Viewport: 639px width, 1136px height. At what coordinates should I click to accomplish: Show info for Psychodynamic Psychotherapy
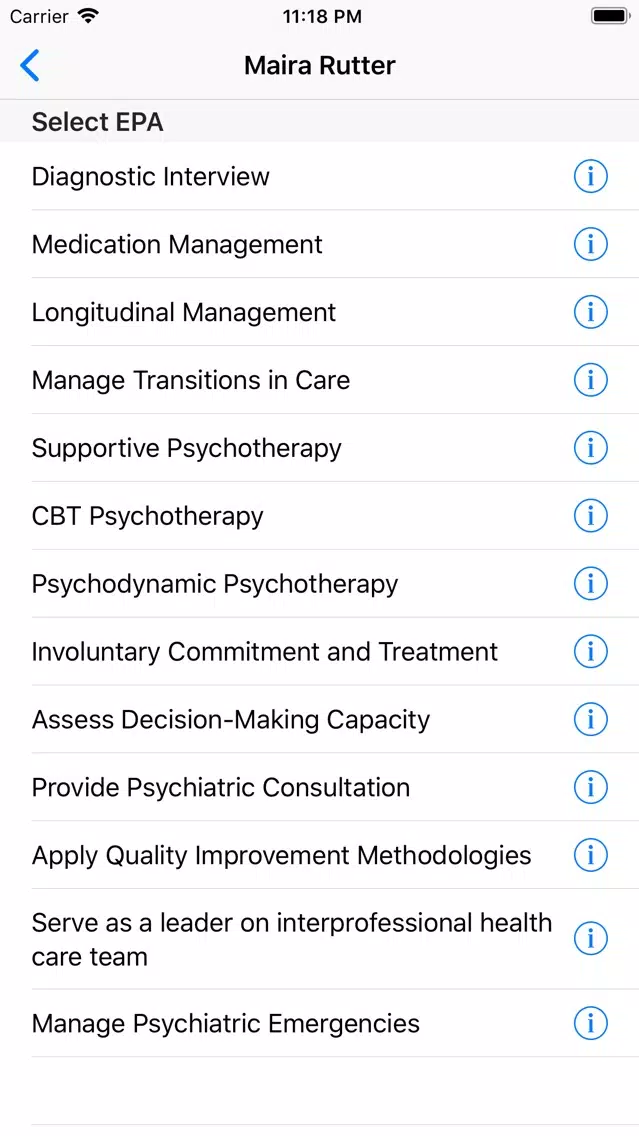click(x=590, y=584)
